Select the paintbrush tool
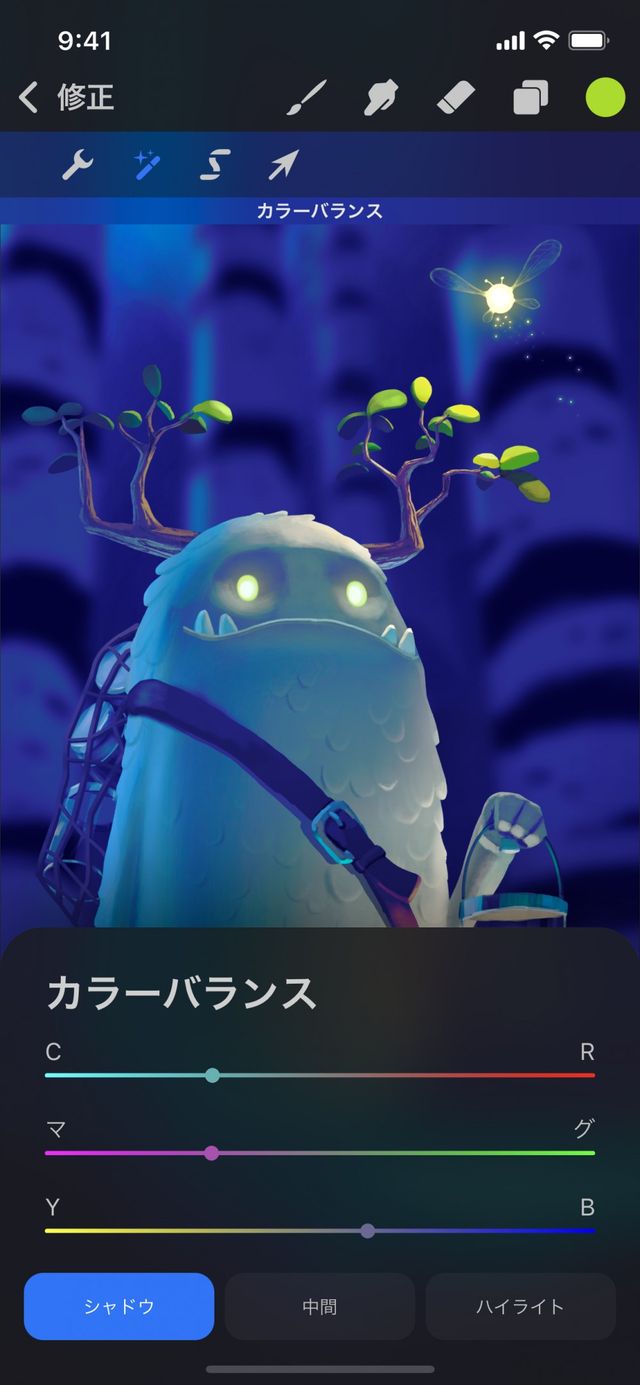The width and height of the screenshot is (640, 1385). pos(307,98)
